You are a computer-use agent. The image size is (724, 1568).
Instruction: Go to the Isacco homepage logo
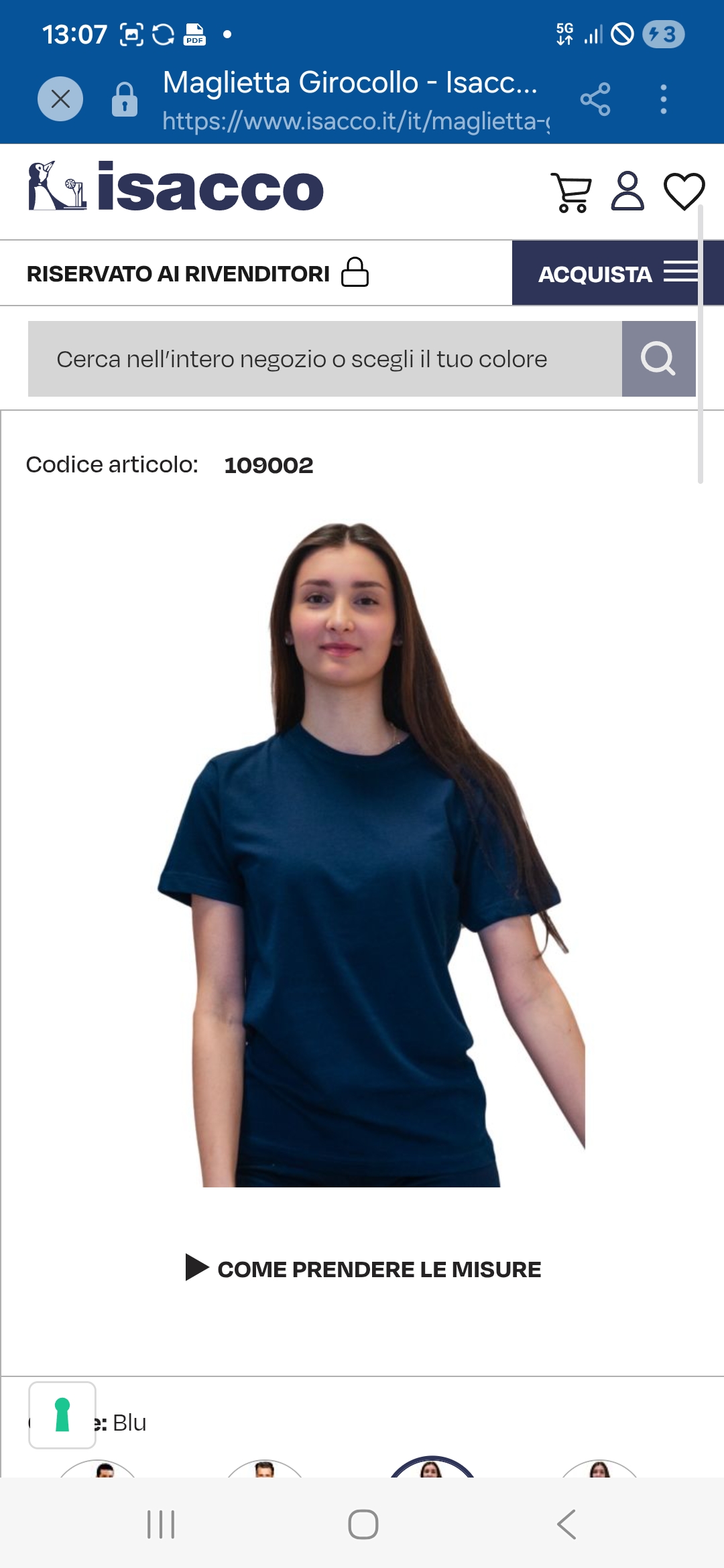click(176, 187)
